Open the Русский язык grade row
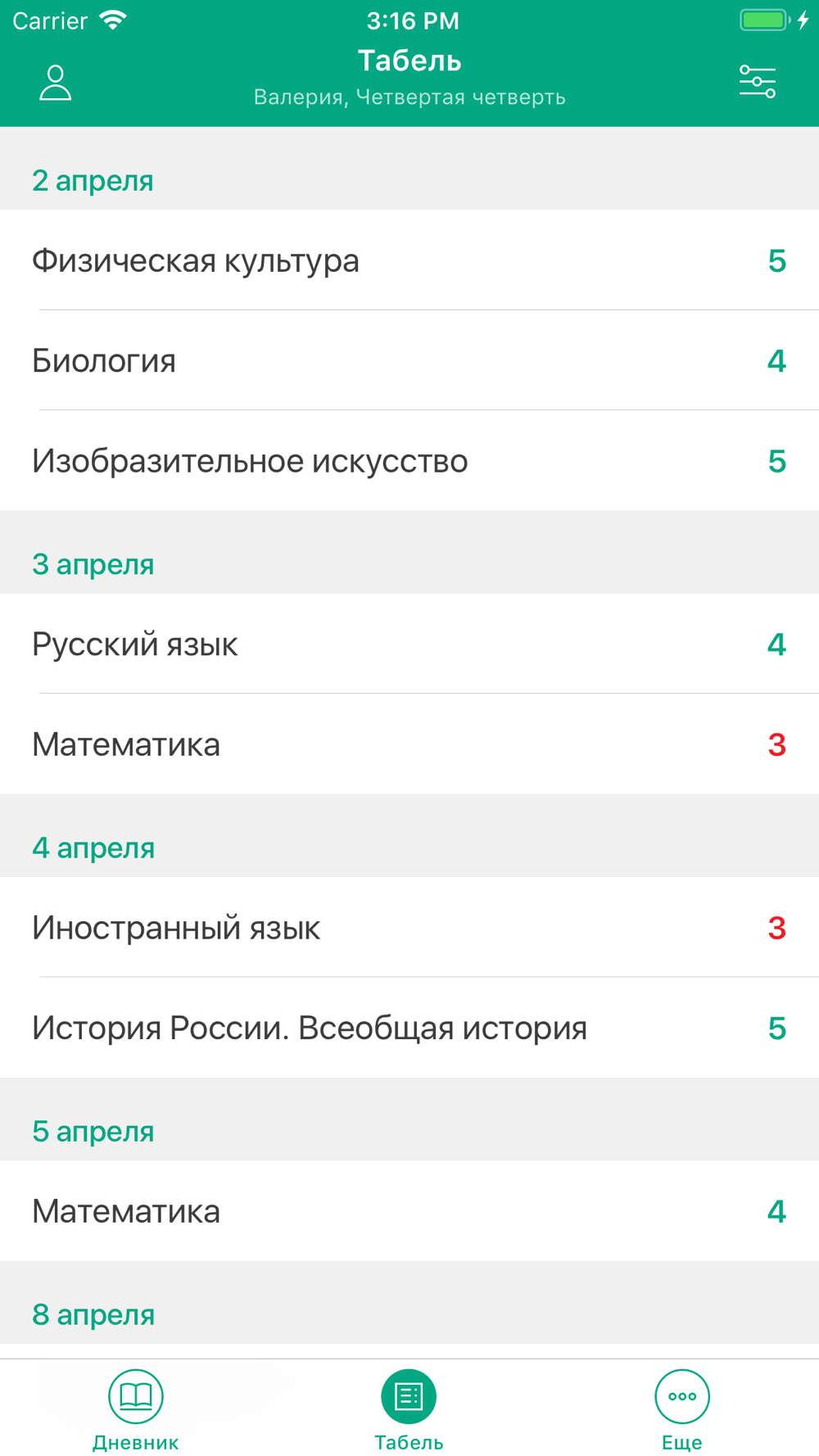Screen dimensions: 819x1456 coord(409,644)
